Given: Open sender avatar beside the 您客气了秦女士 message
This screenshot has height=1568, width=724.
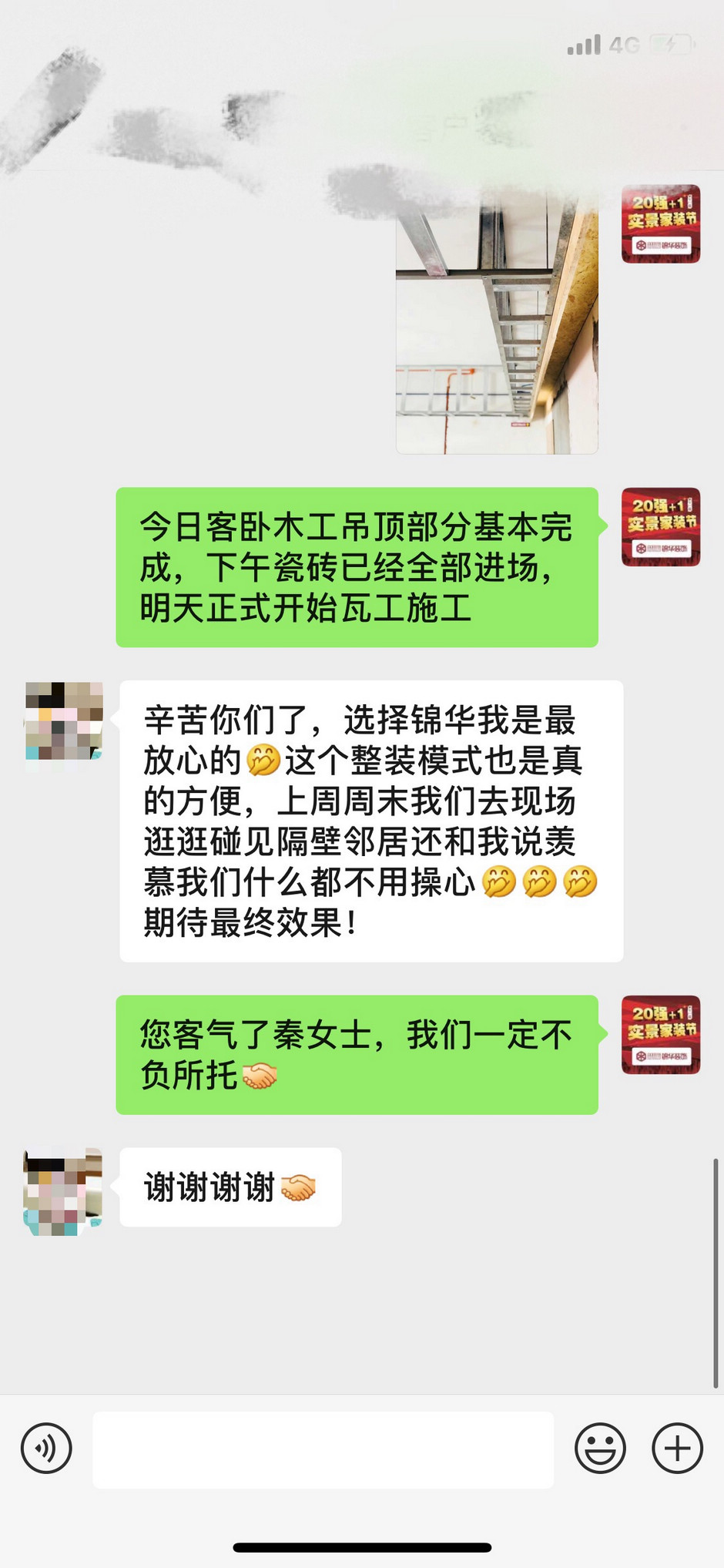Looking at the screenshot, I should [x=661, y=1034].
